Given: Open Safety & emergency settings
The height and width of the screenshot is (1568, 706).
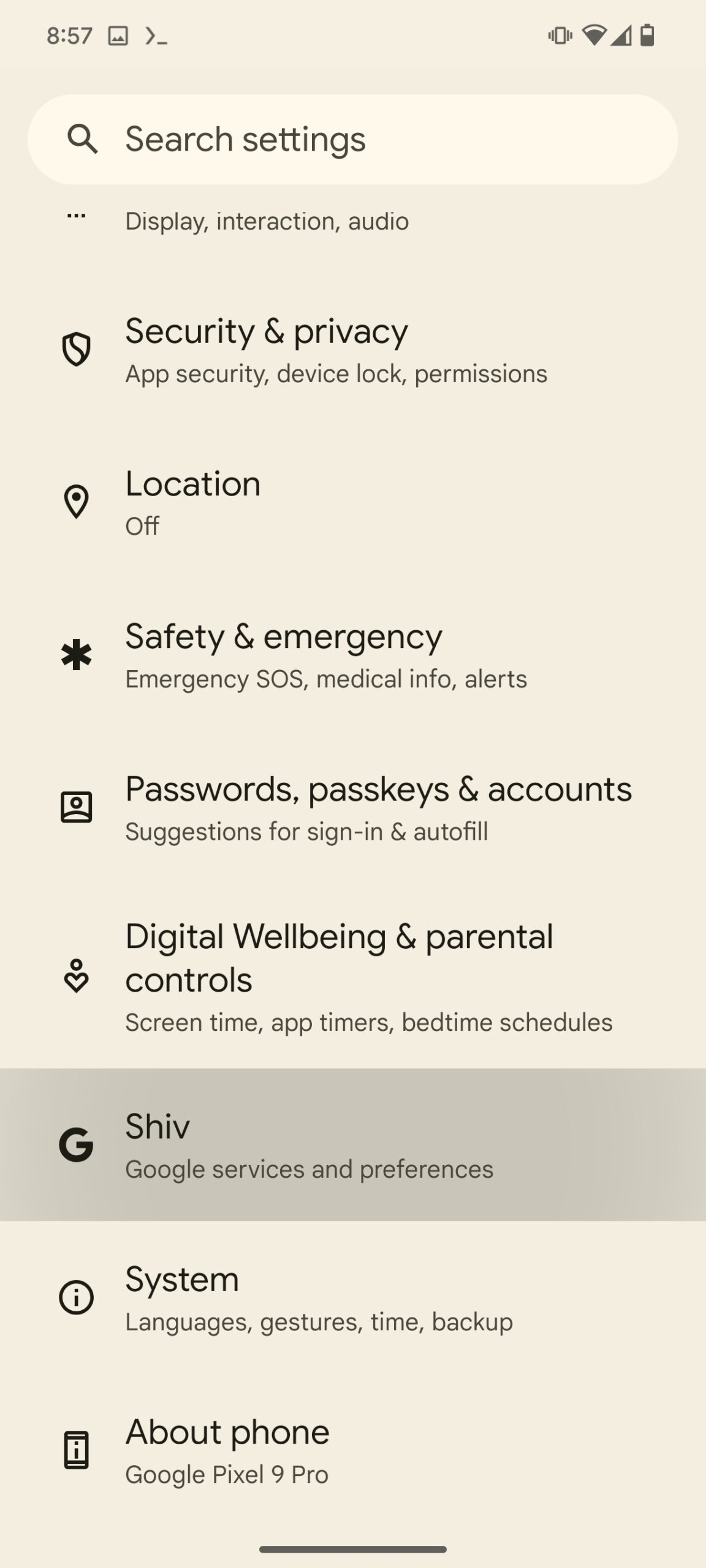Looking at the screenshot, I should click(353, 655).
